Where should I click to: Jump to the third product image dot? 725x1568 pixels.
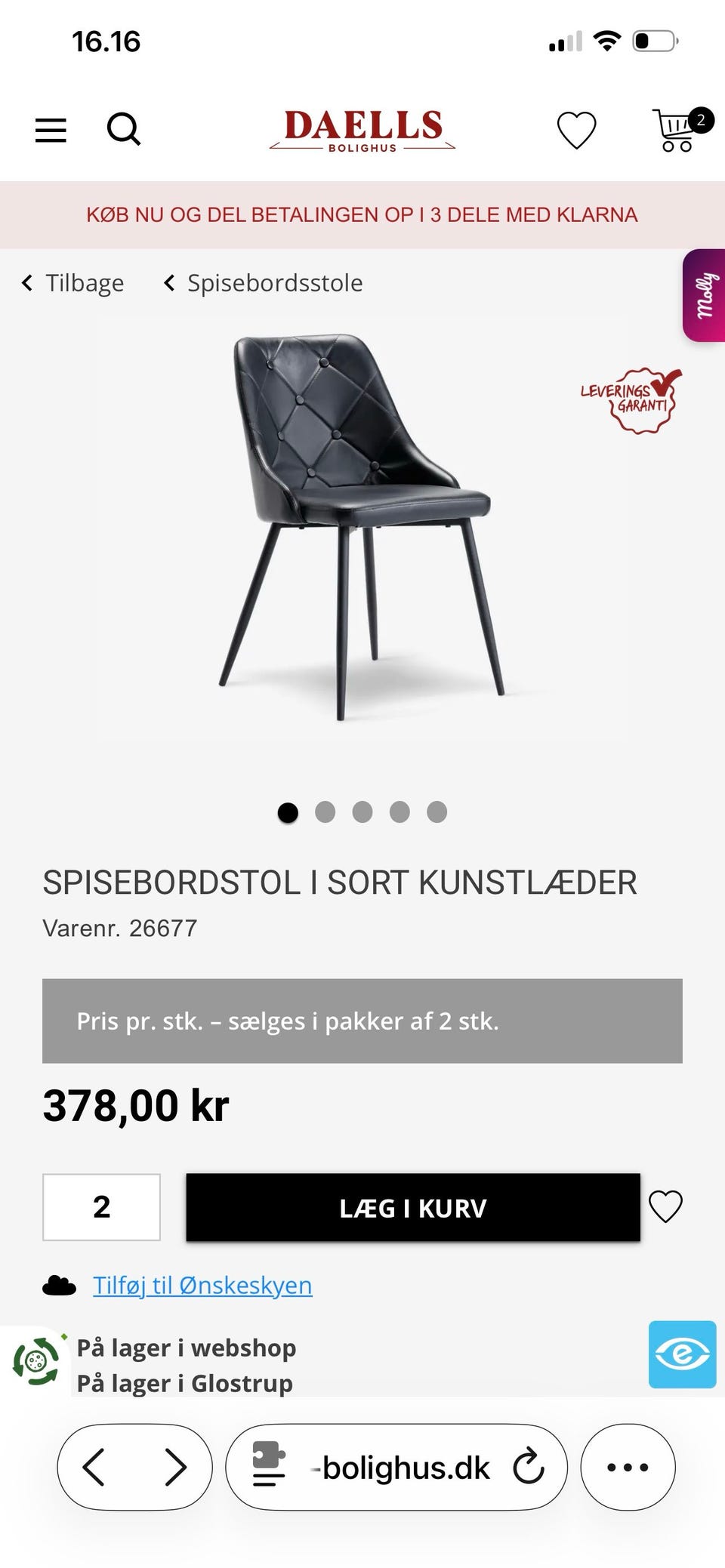[362, 812]
